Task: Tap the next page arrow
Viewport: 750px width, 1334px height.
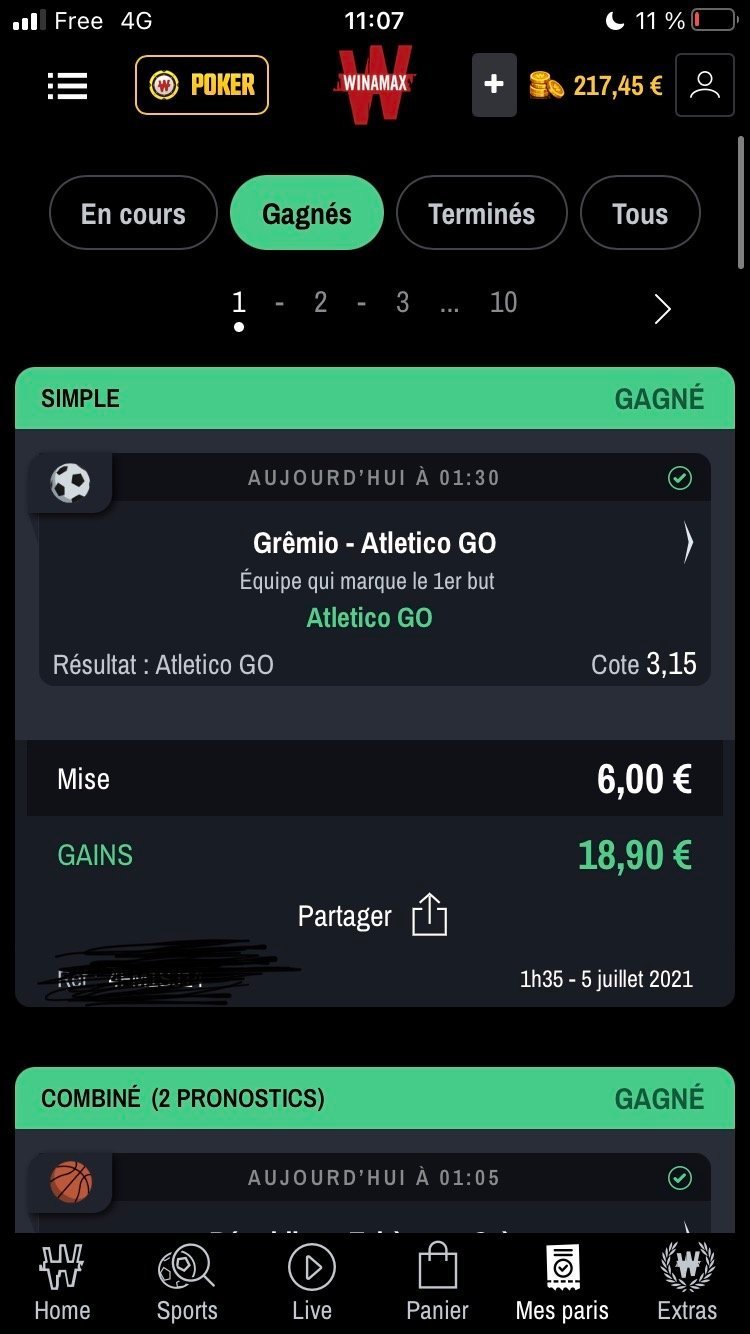Action: coord(662,310)
